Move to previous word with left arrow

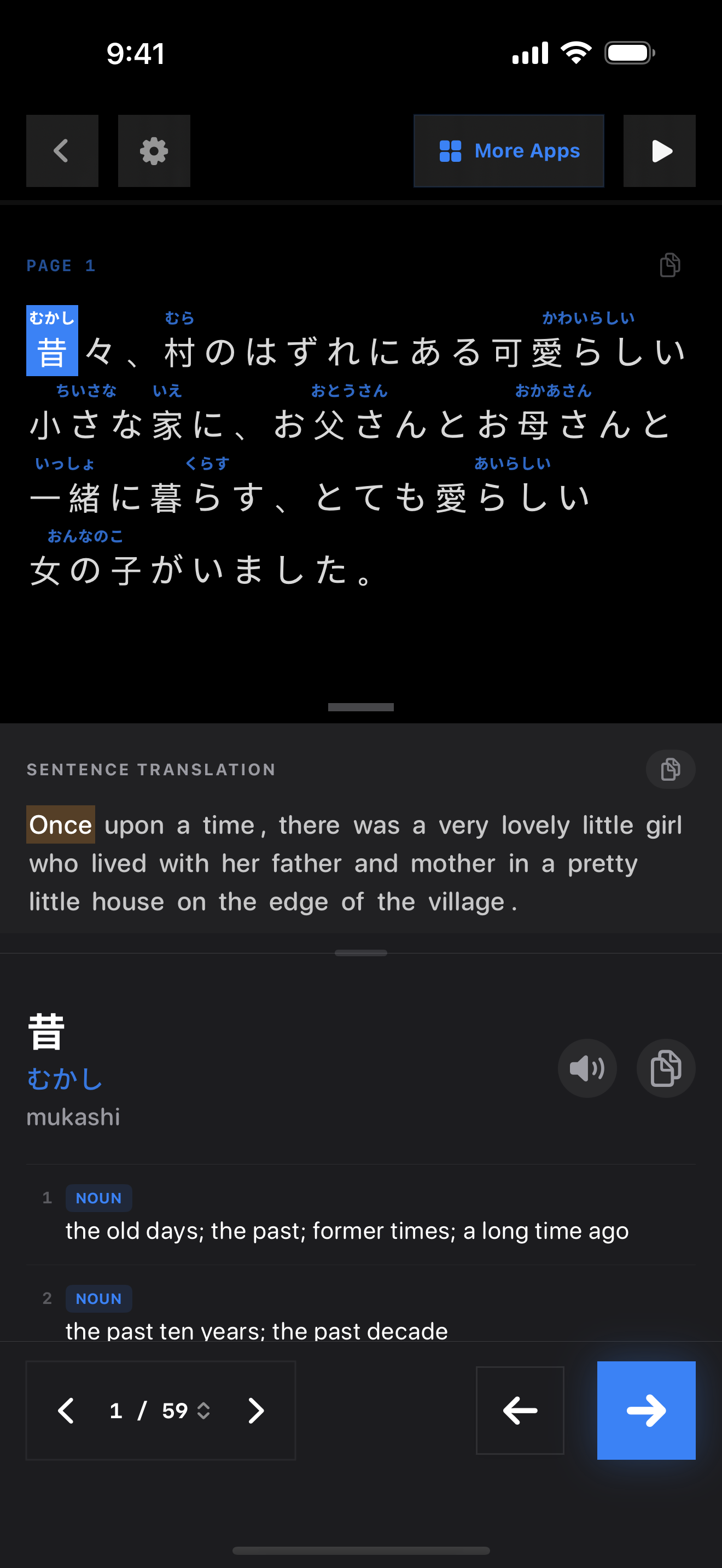click(x=519, y=1411)
